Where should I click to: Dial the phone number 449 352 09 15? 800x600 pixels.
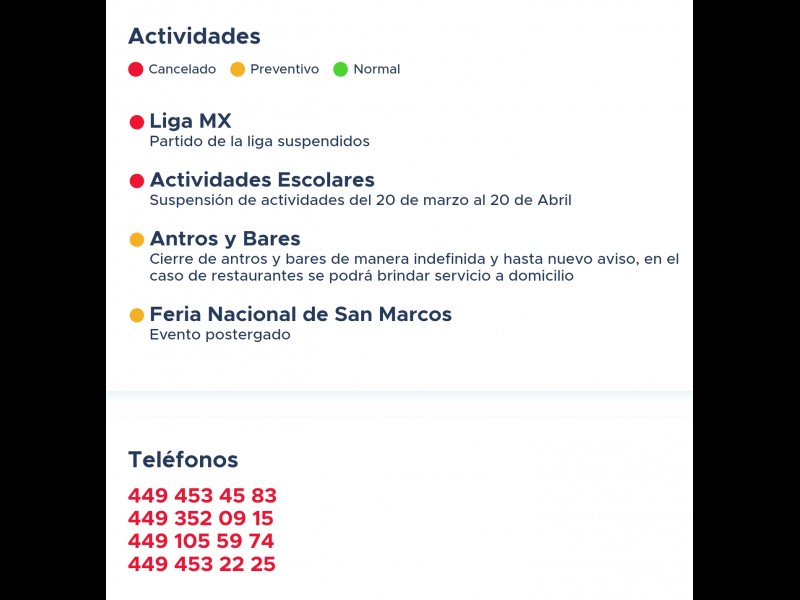pos(200,519)
